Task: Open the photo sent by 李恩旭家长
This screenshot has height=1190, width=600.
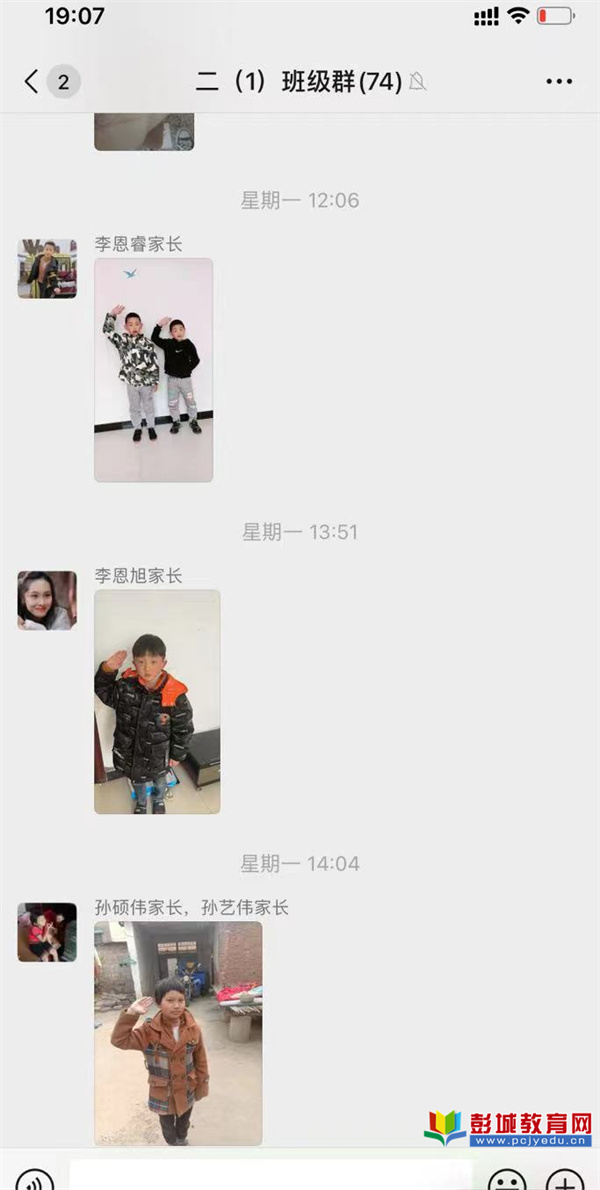Action: pyautogui.click(x=157, y=701)
